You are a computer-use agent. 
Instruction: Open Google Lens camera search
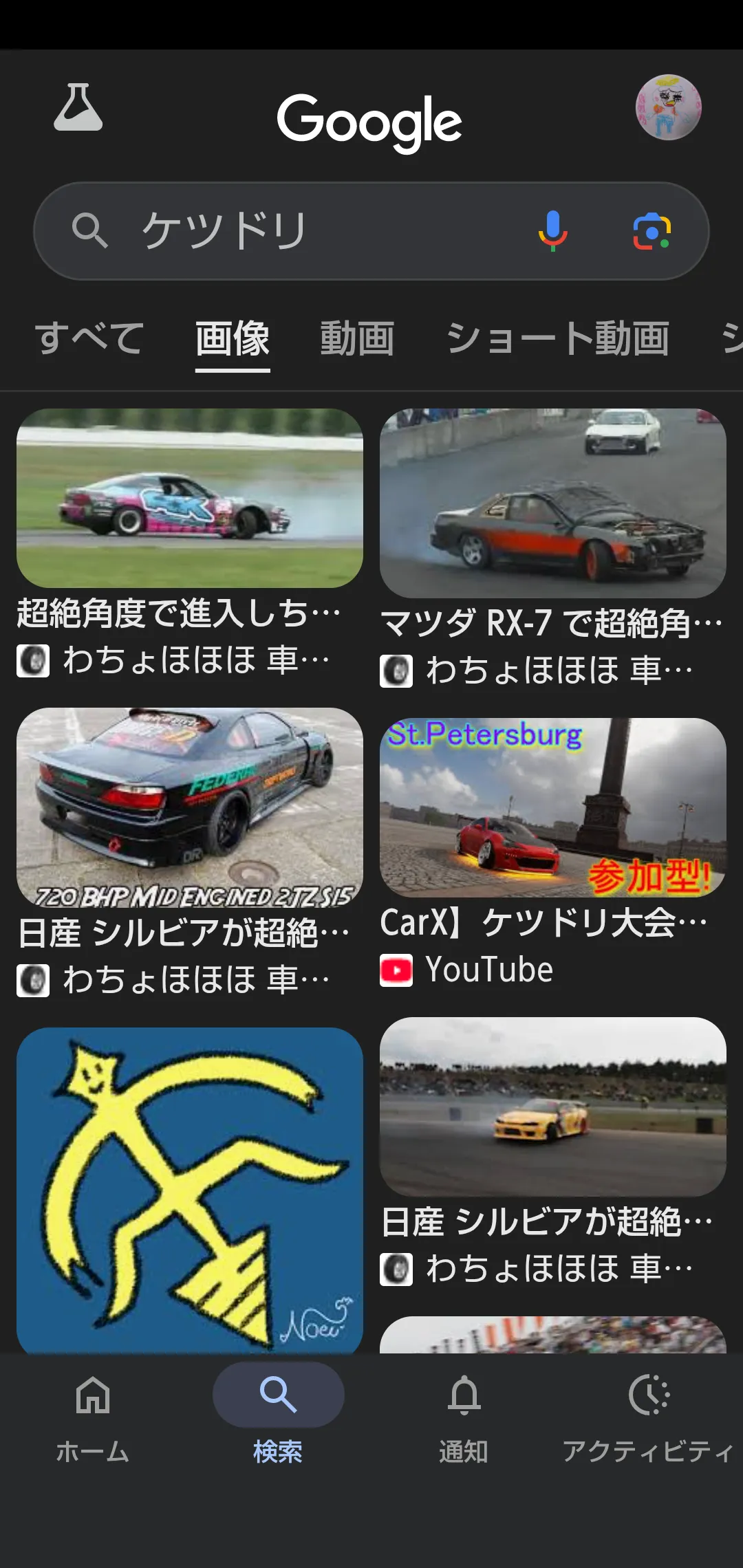652,231
